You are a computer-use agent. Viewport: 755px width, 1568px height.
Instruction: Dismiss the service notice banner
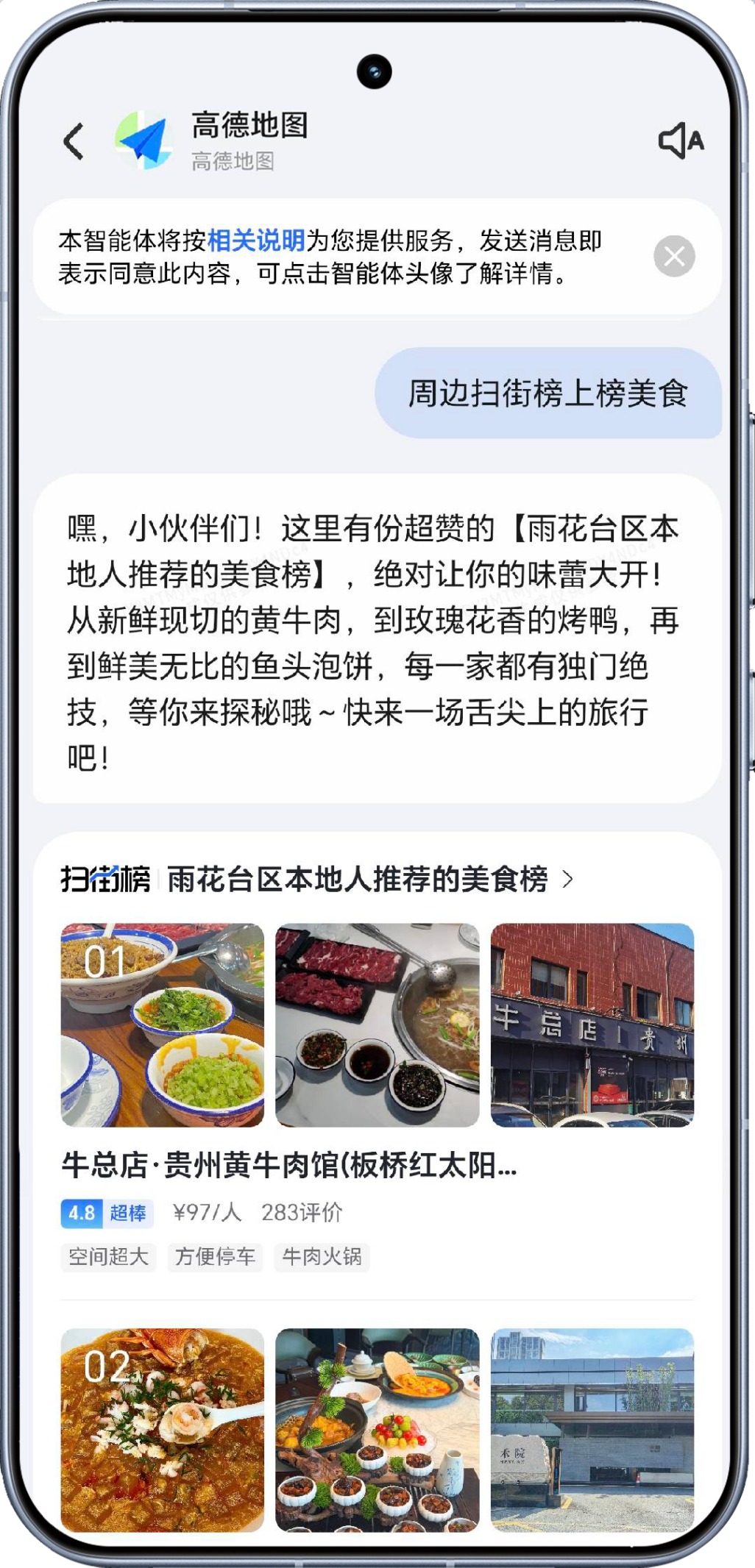(x=674, y=256)
